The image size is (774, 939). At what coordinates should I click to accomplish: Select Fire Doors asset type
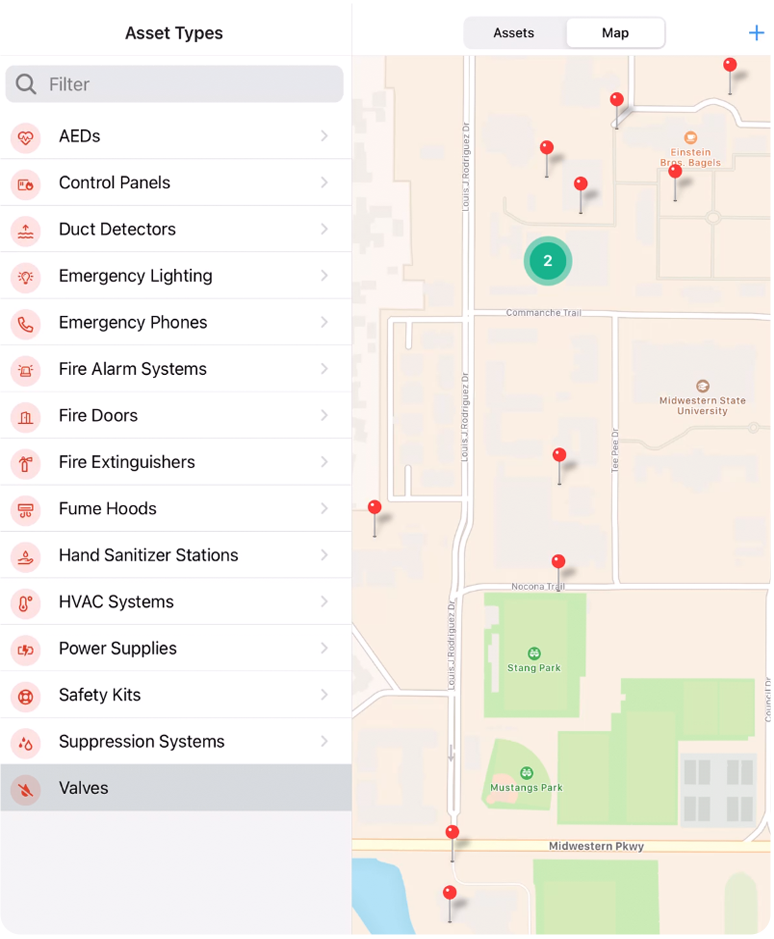point(175,415)
